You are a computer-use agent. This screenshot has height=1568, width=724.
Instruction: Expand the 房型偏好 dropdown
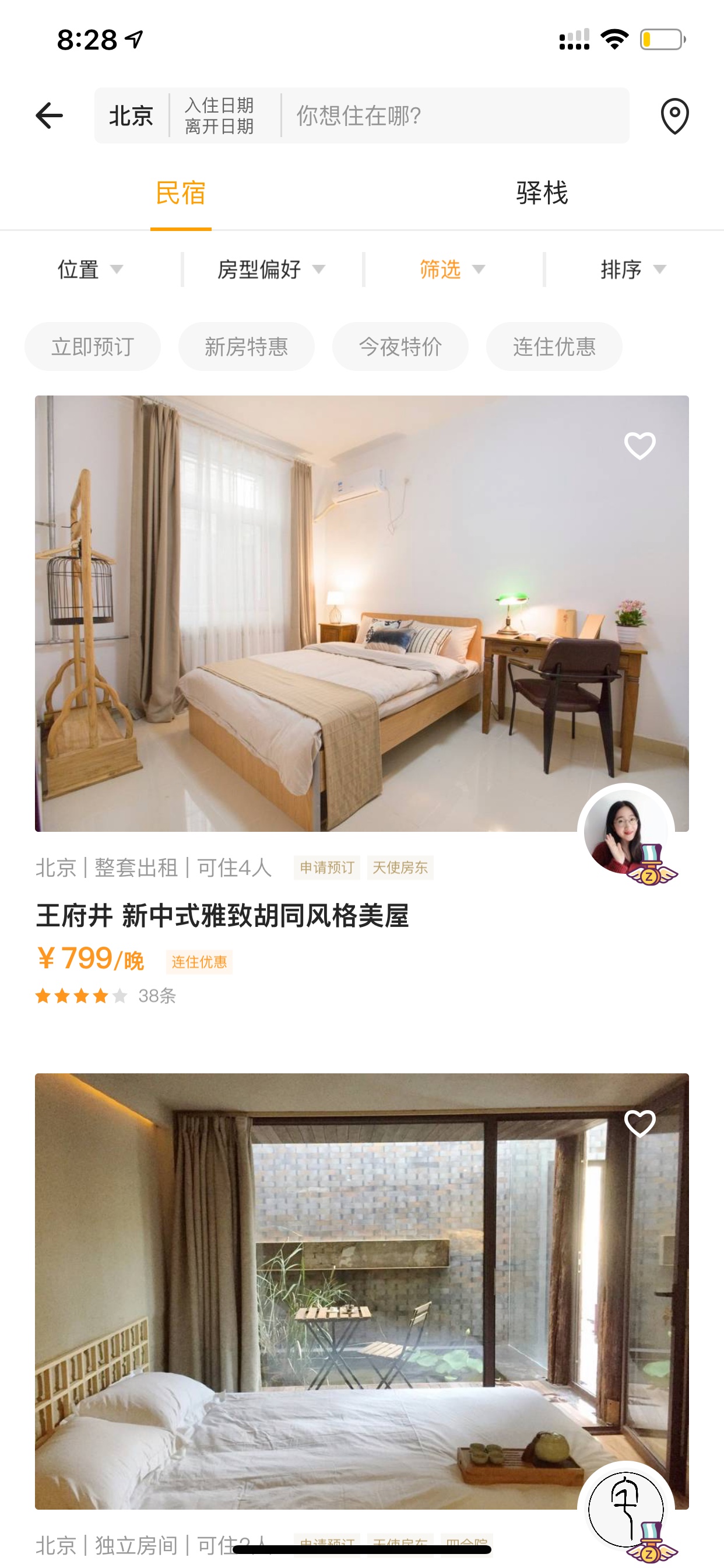271,269
